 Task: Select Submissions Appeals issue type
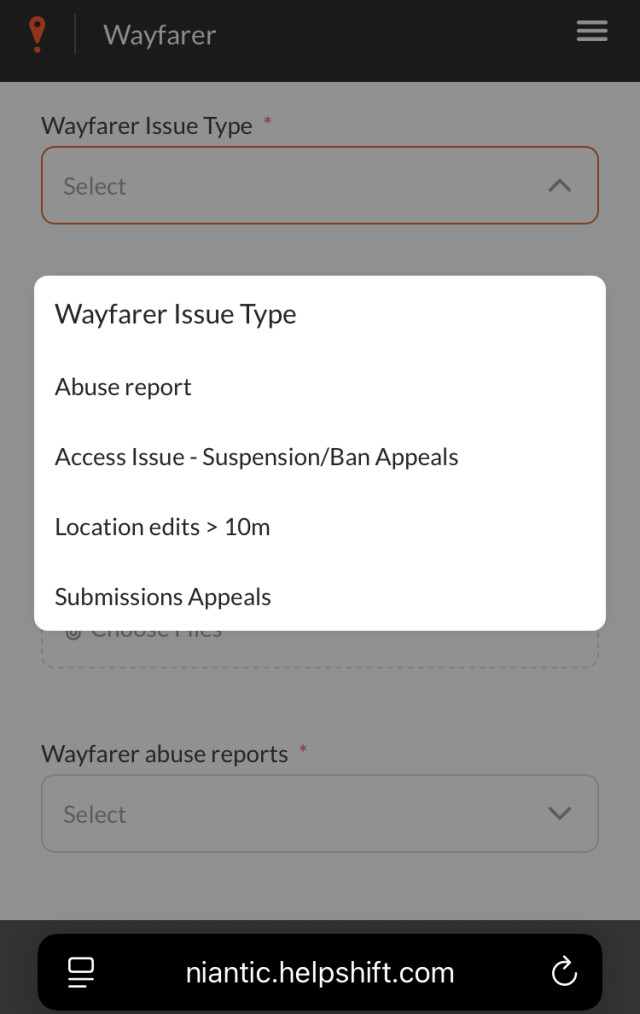pos(163,597)
